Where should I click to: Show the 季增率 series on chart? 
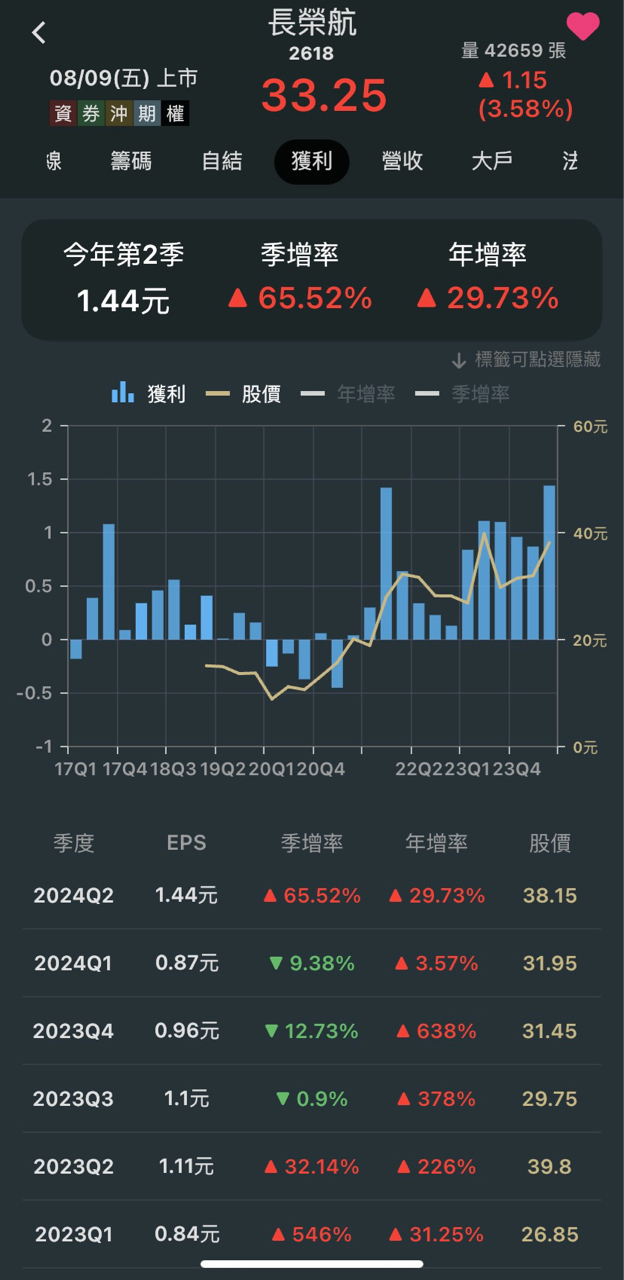click(464, 394)
